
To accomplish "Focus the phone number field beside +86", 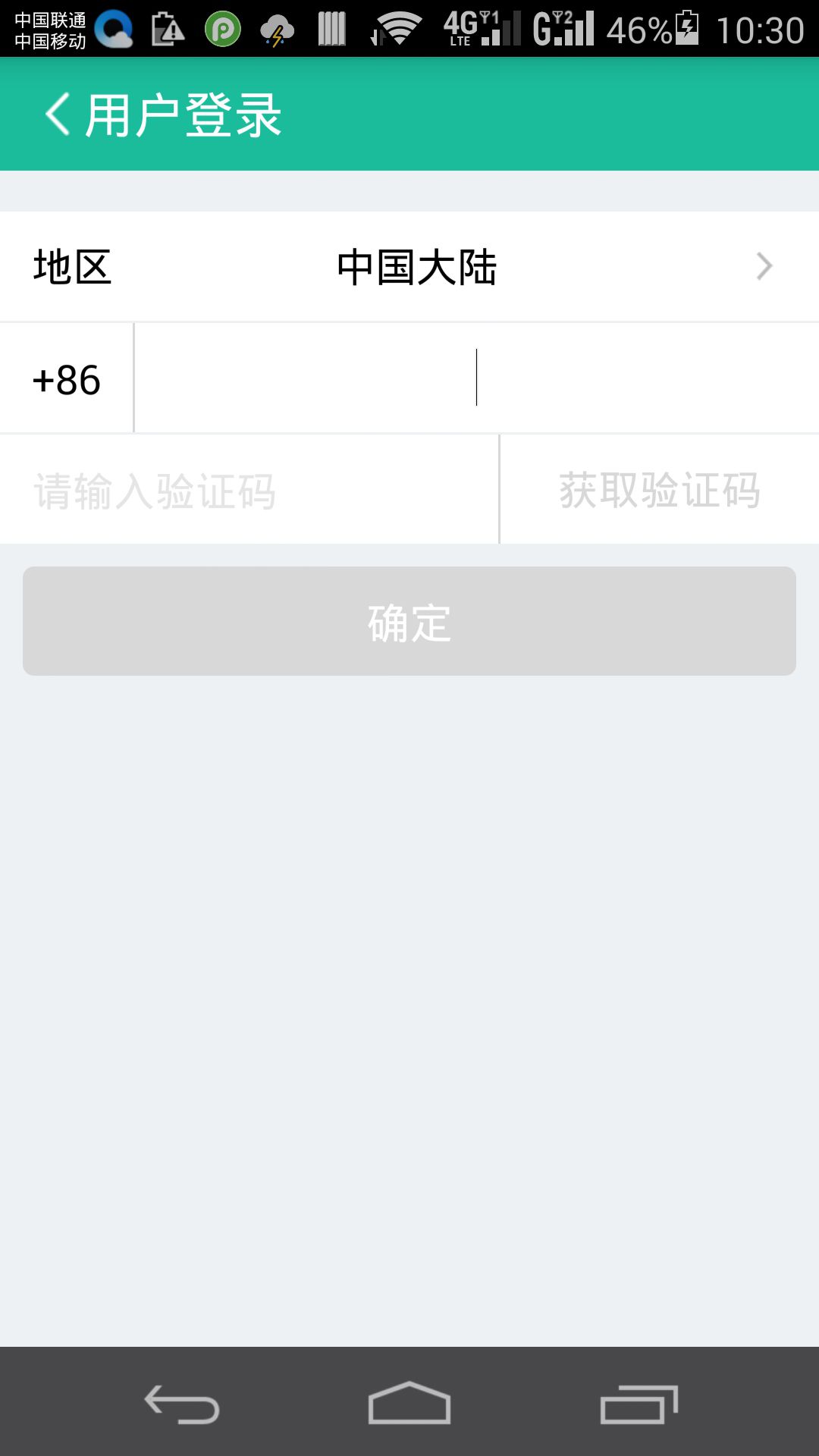I will (477, 378).
